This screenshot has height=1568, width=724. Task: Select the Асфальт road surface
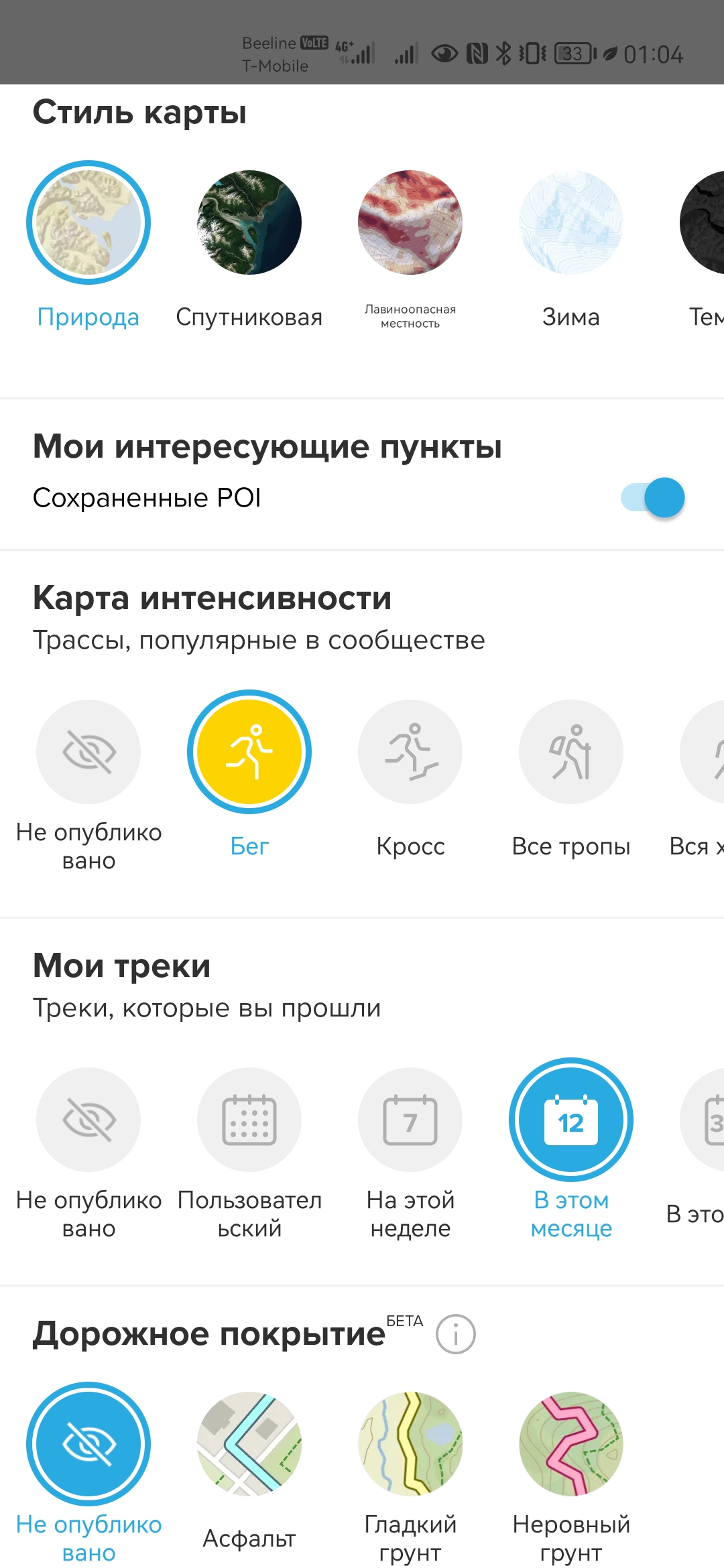click(249, 1444)
